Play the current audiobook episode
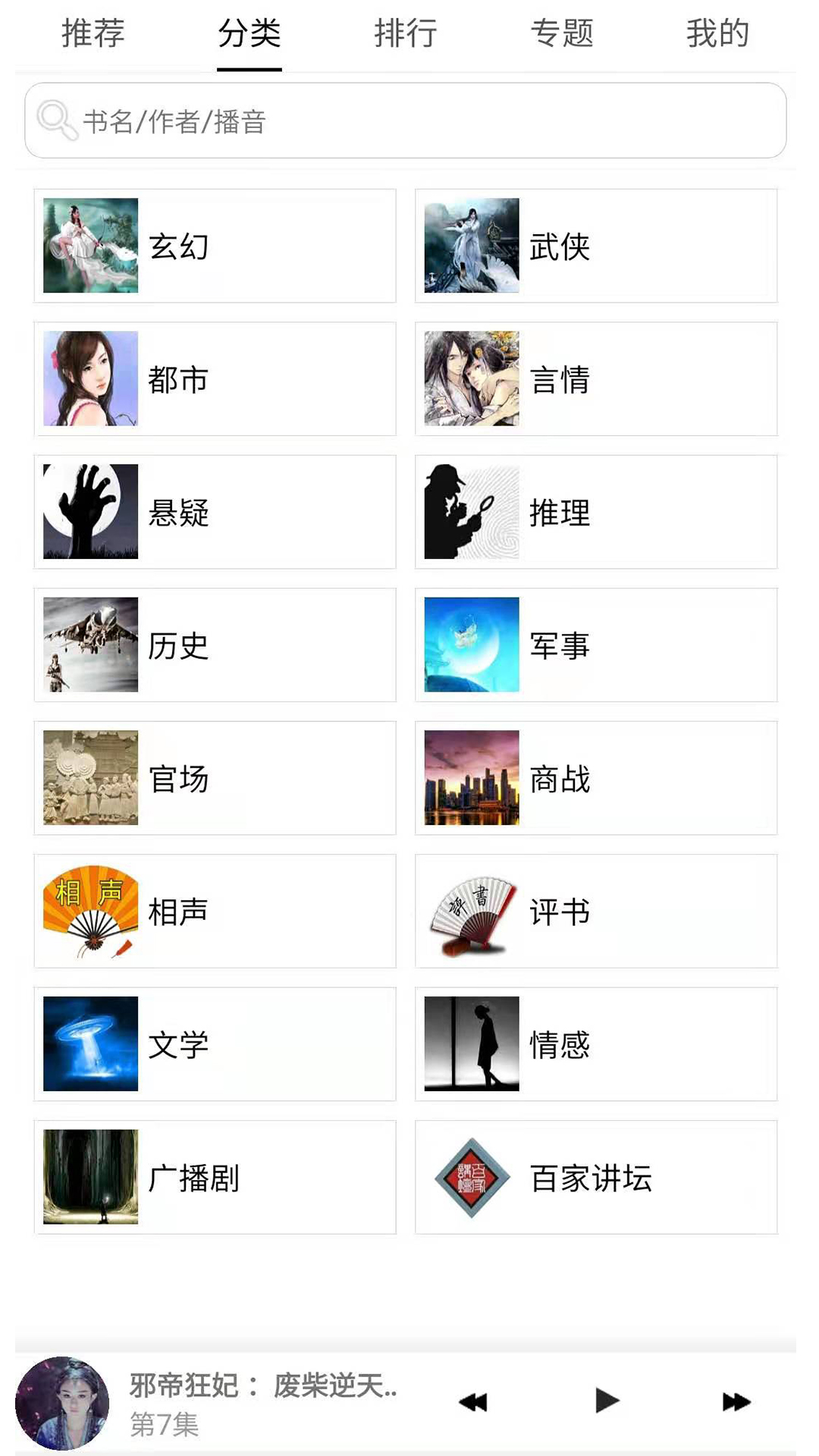This screenshot has height=1456, width=819. (x=607, y=1401)
